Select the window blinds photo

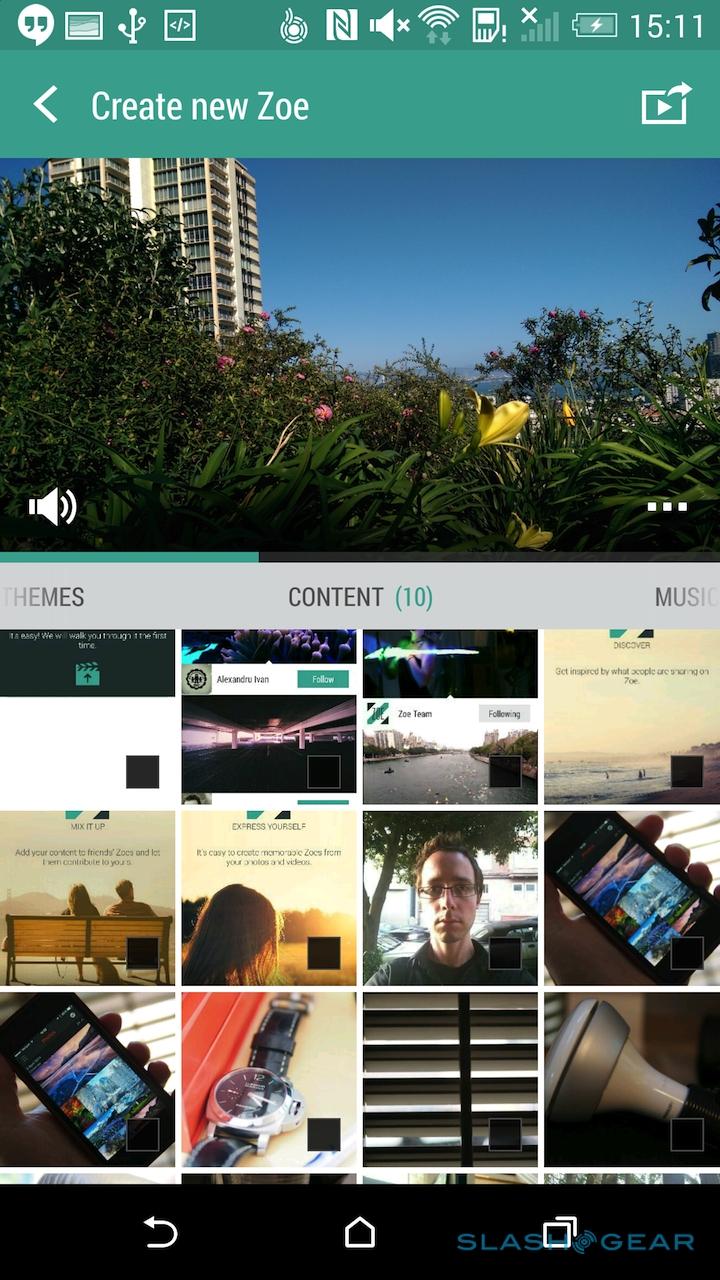point(450,1079)
